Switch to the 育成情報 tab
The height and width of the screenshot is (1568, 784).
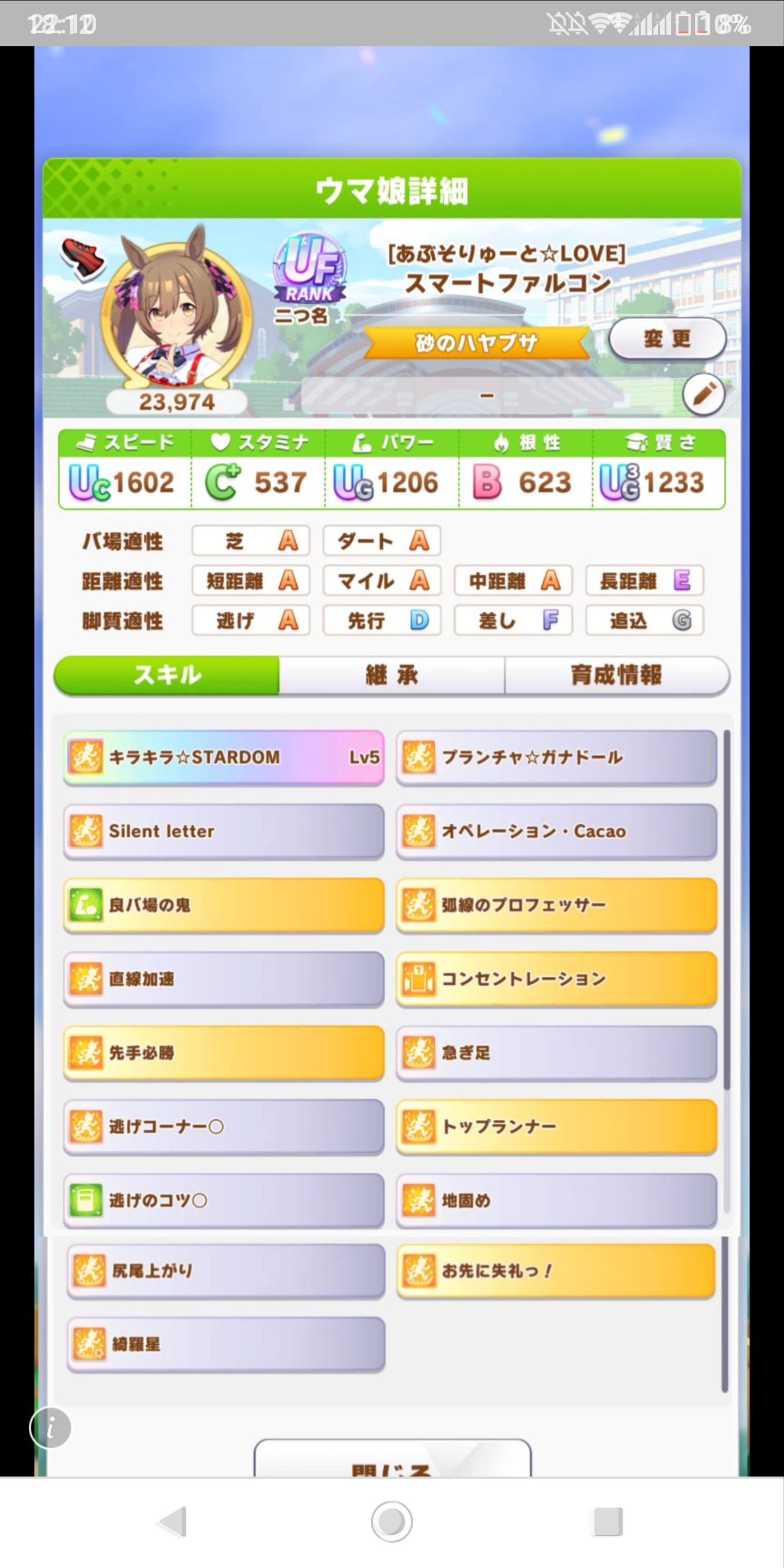[616, 675]
